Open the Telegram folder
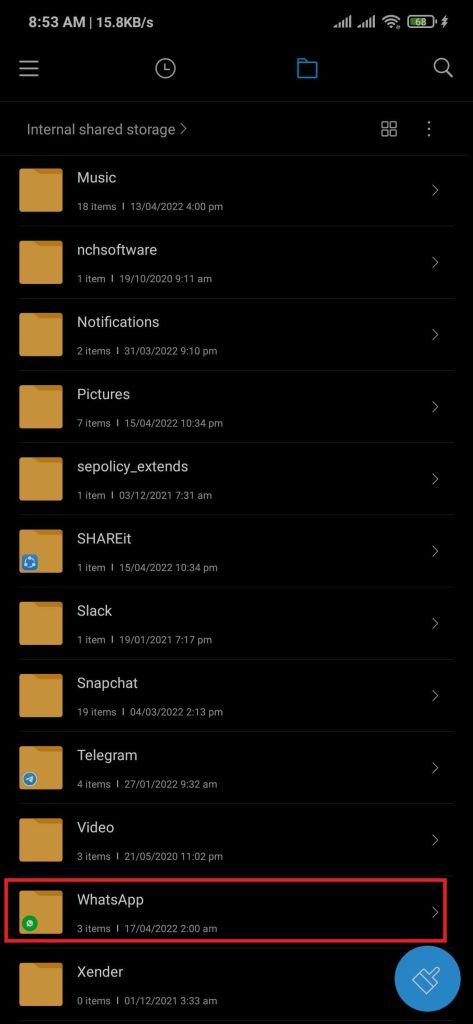Screen dimensions: 473x1024 click(236, 768)
